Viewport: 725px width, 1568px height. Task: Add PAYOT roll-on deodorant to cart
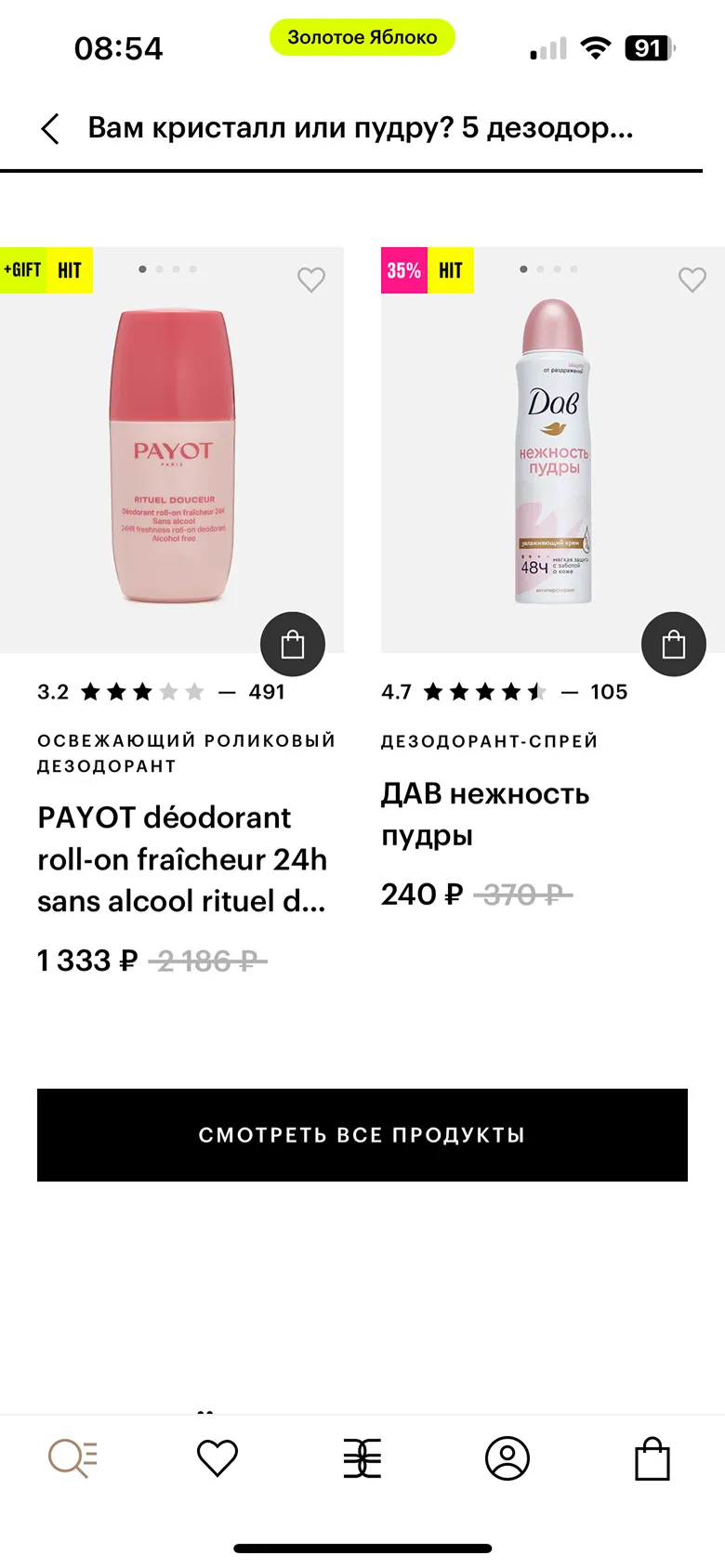click(x=293, y=645)
